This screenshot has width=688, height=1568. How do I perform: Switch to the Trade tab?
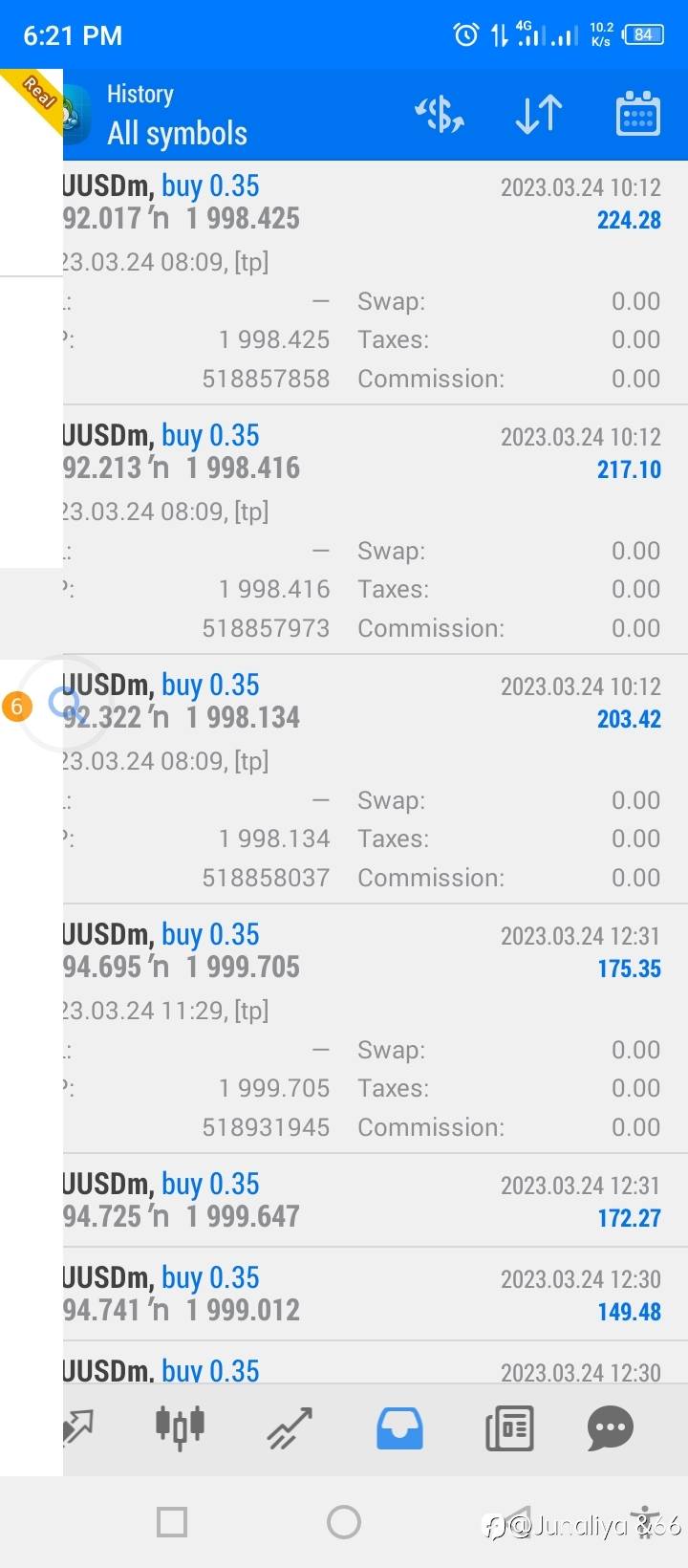coord(290,1427)
